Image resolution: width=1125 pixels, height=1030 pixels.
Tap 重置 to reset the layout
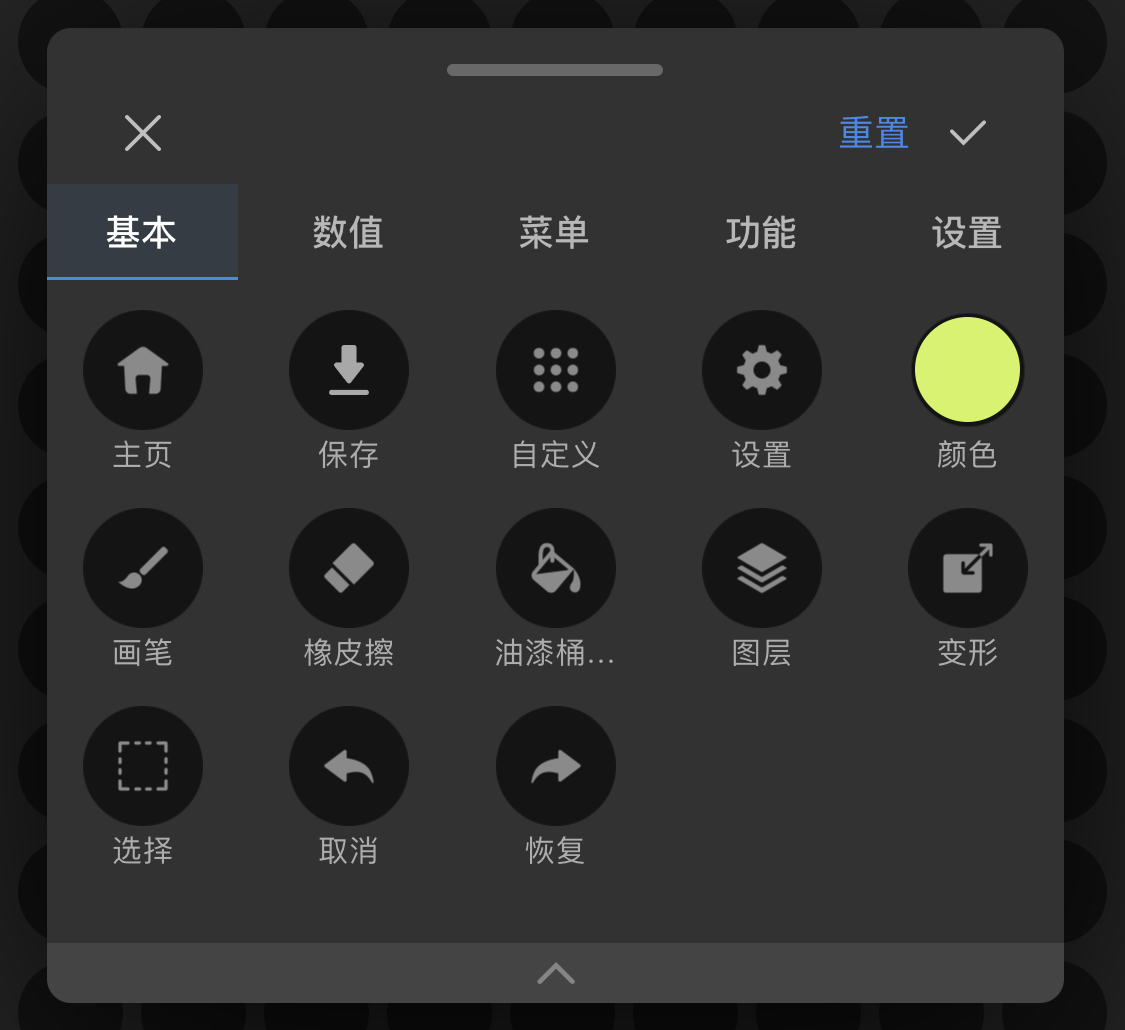(x=873, y=133)
